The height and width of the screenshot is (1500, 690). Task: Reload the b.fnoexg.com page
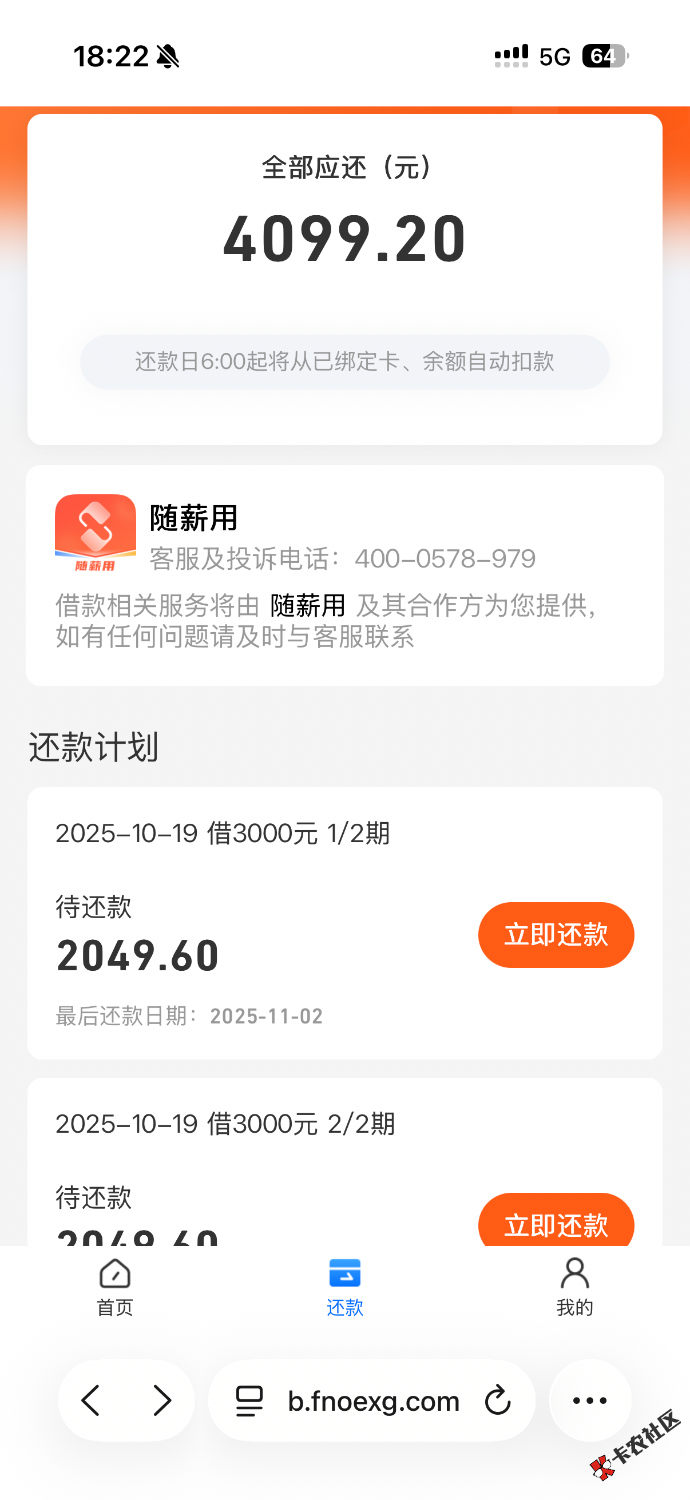point(497,1401)
